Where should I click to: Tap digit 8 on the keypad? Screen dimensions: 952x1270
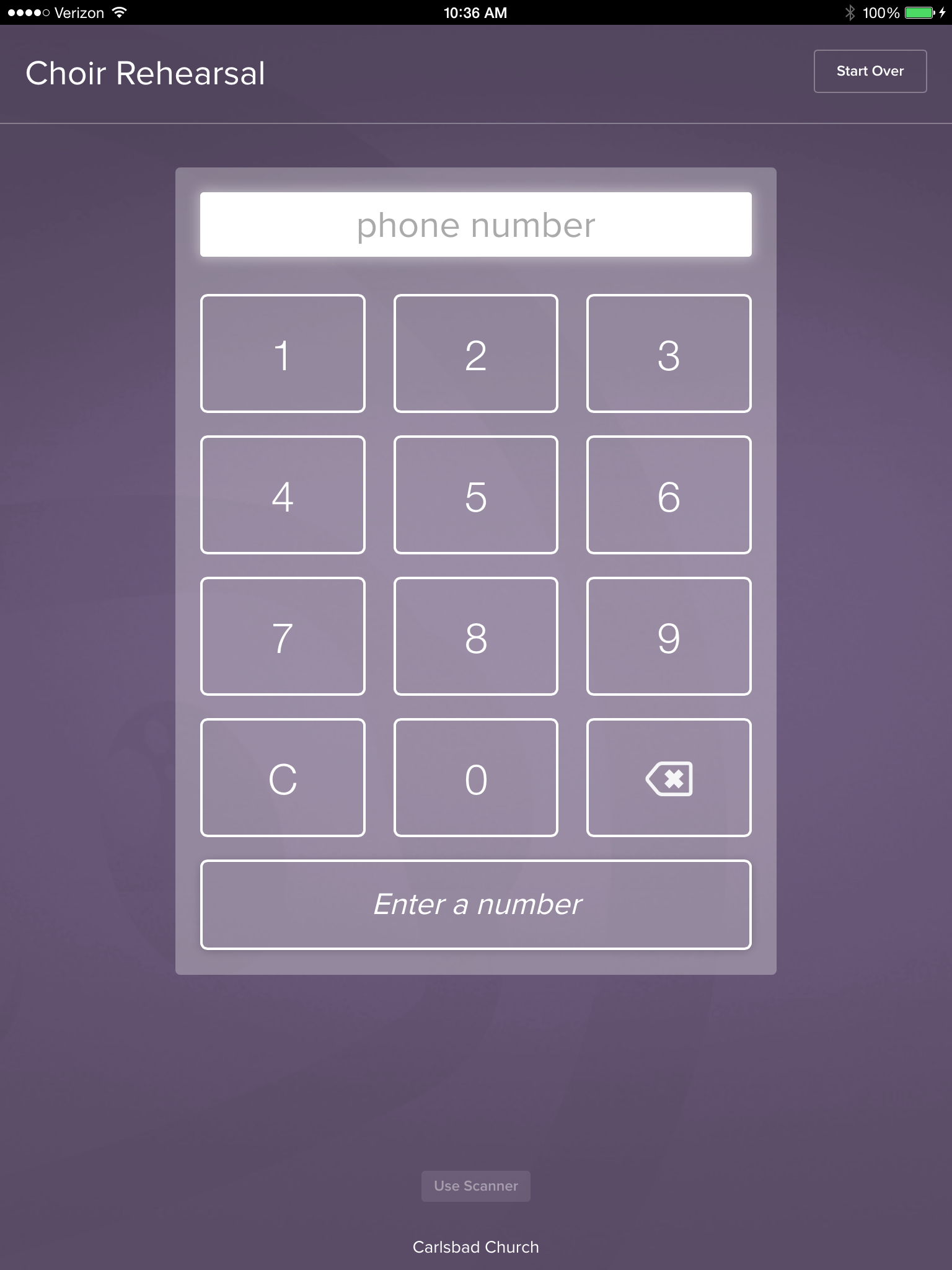coord(475,636)
